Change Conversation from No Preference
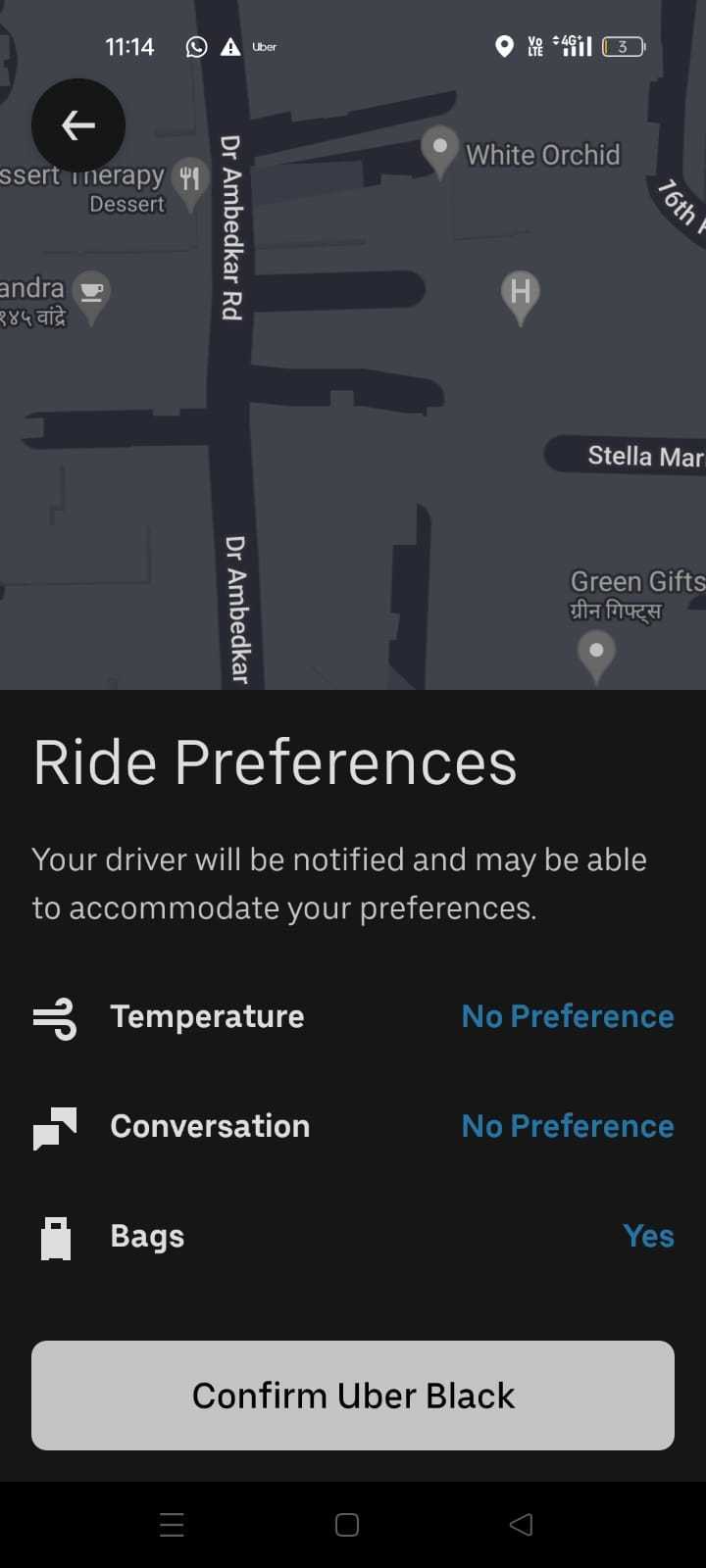 point(567,1127)
